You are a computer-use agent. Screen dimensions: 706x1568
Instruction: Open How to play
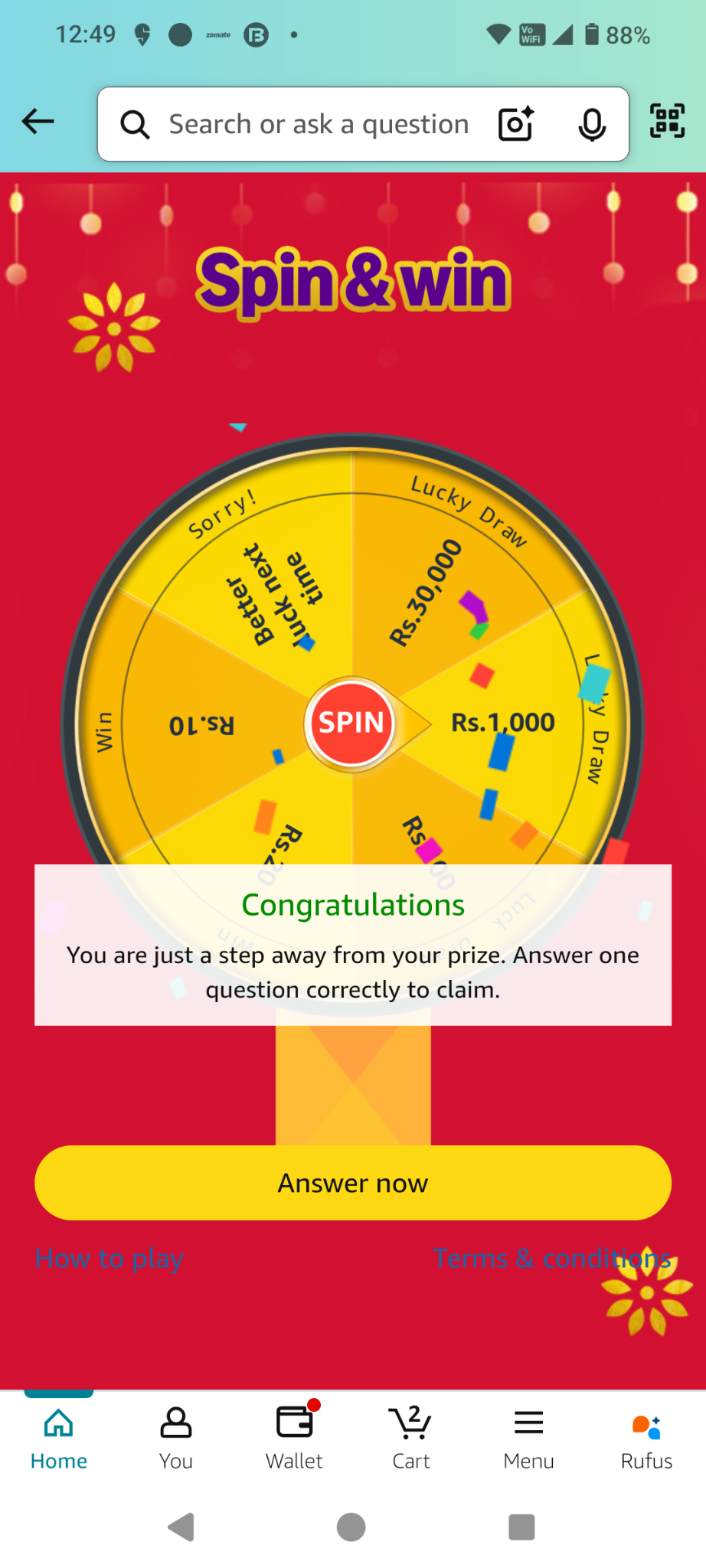109,1258
